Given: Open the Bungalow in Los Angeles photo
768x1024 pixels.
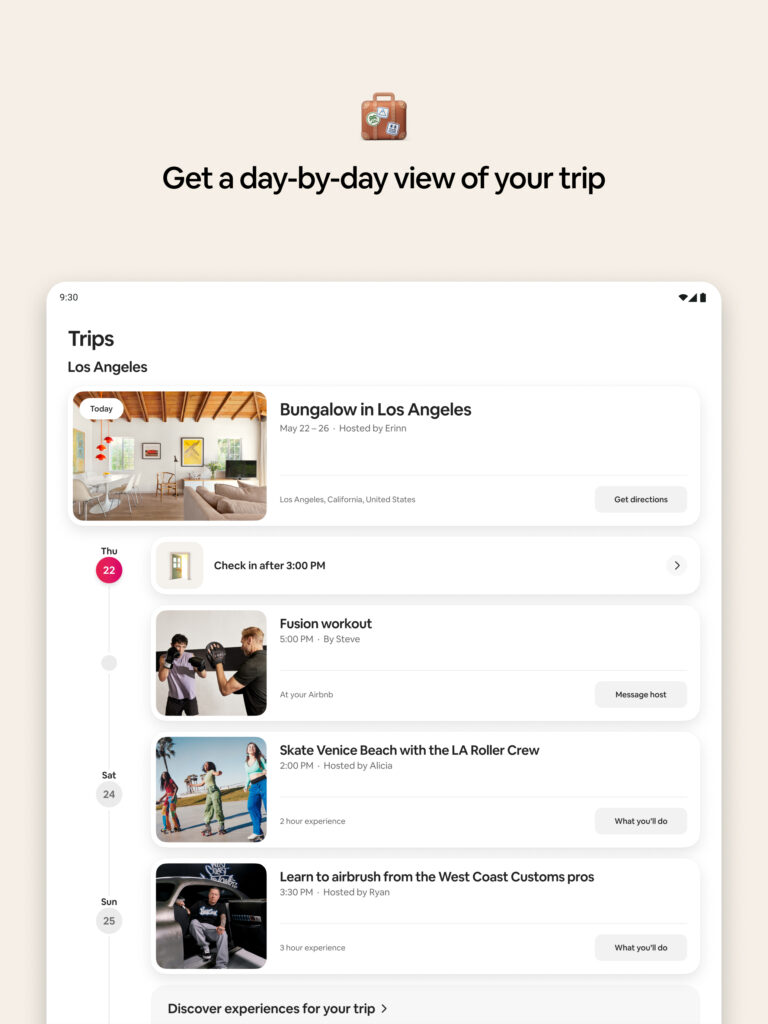Looking at the screenshot, I should (x=168, y=455).
